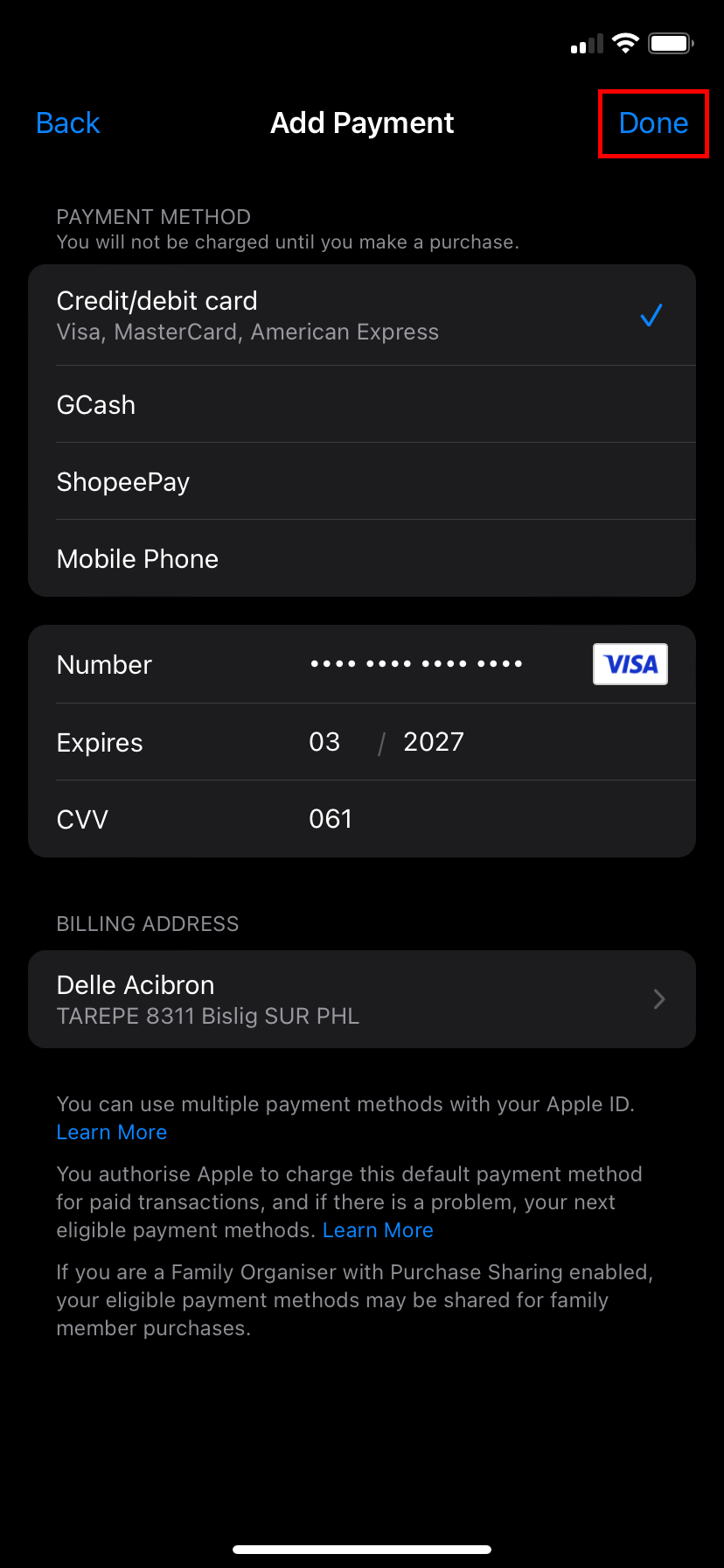The height and width of the screenshot is (1568, 724).
Task: Open Learn More about multiple payment methods
Action: click(111, 1132)
